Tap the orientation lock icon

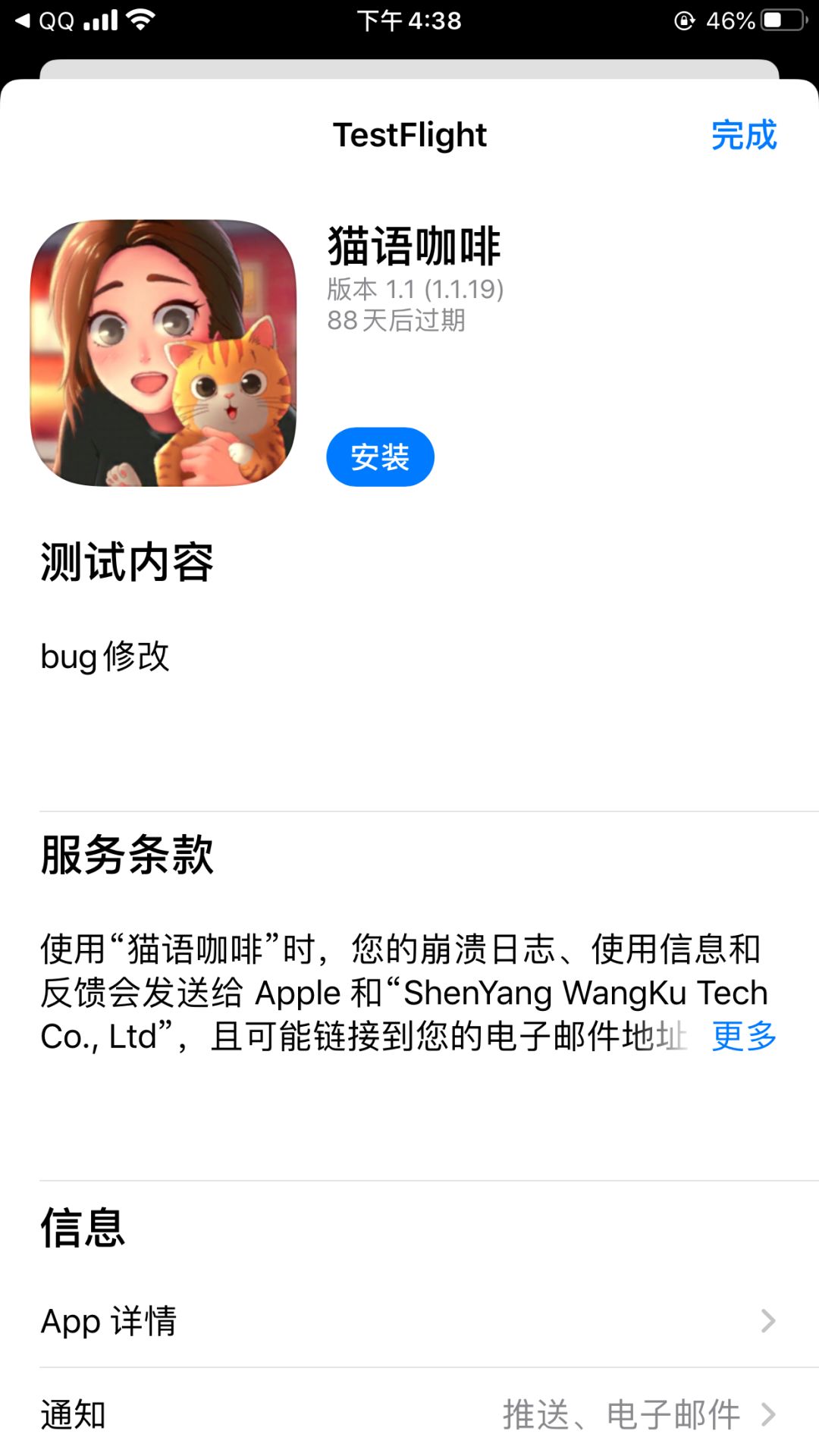[685, 20]
